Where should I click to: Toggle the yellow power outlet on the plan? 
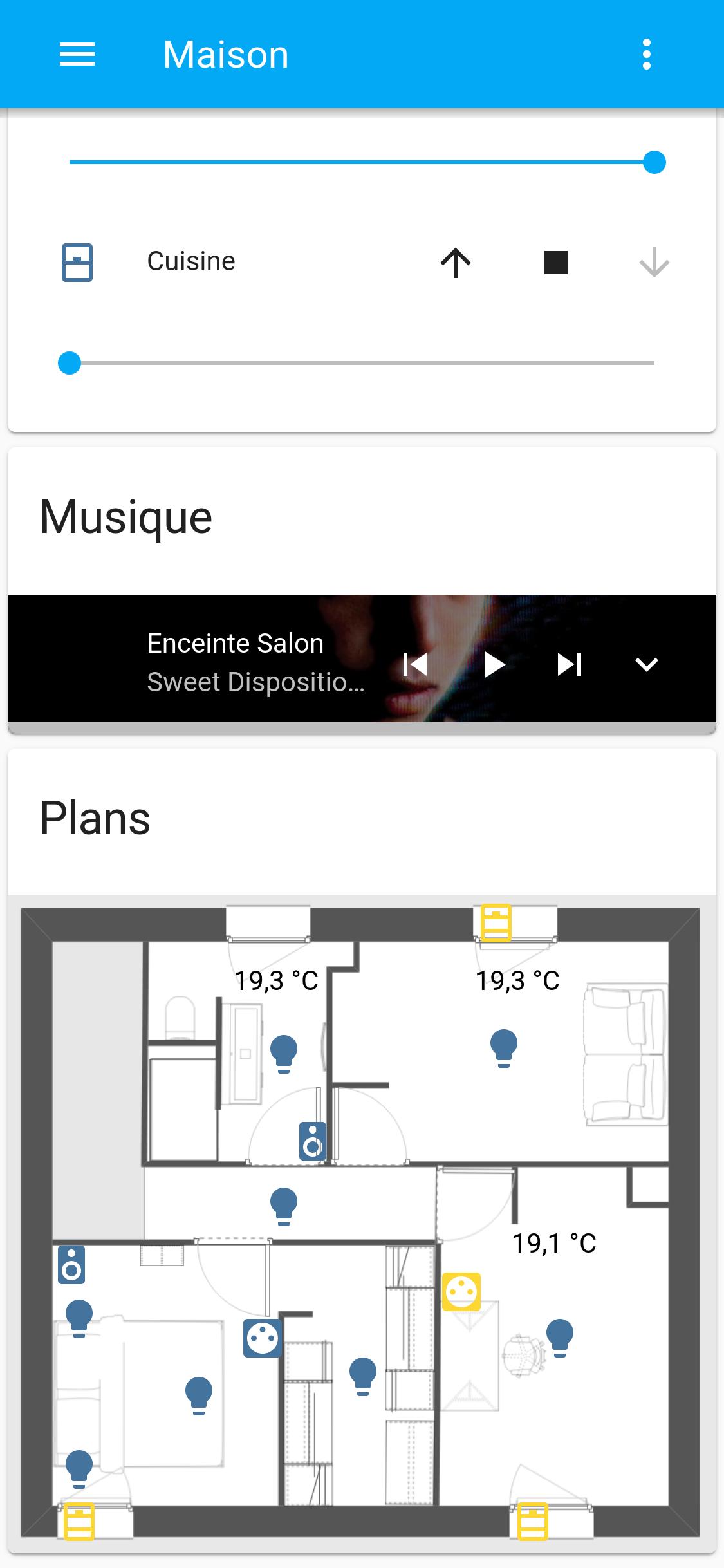pyautogui.click(x=461, y=1291)
